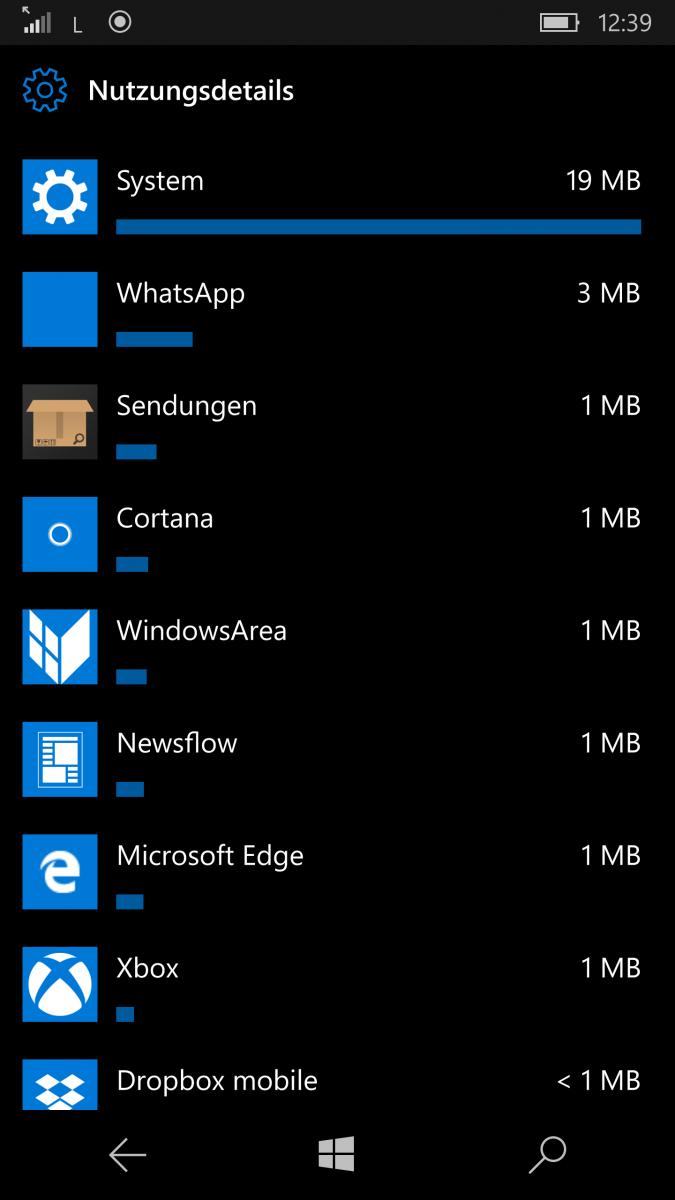Open Dropbox mobile usage details

click(x=337, y=1083)
